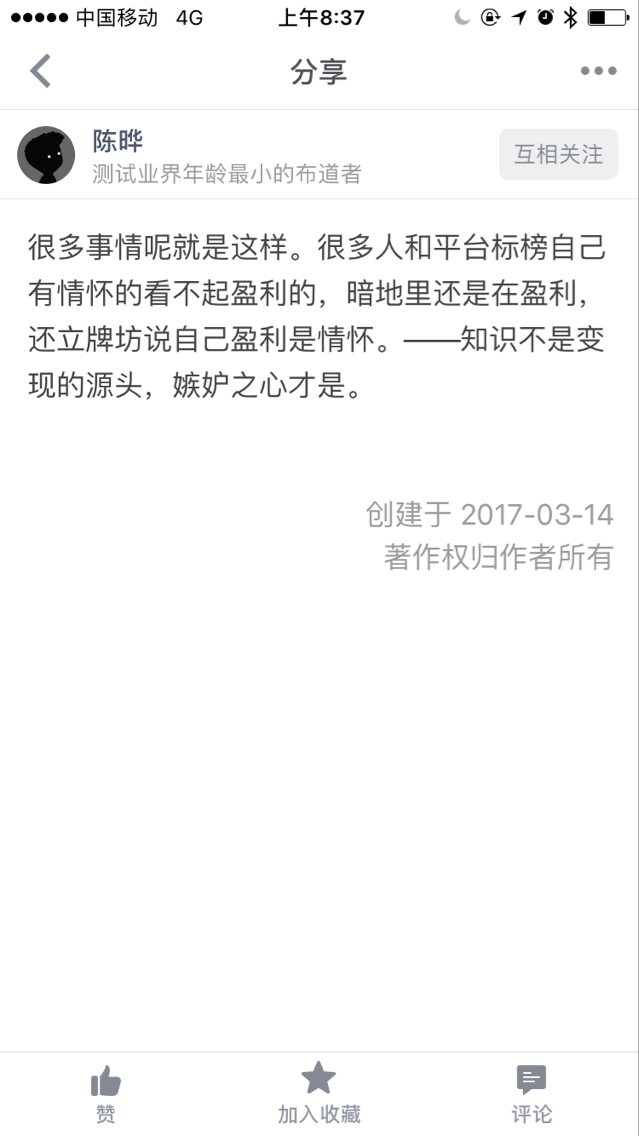Like this post with 赞

coord(105,1093)
